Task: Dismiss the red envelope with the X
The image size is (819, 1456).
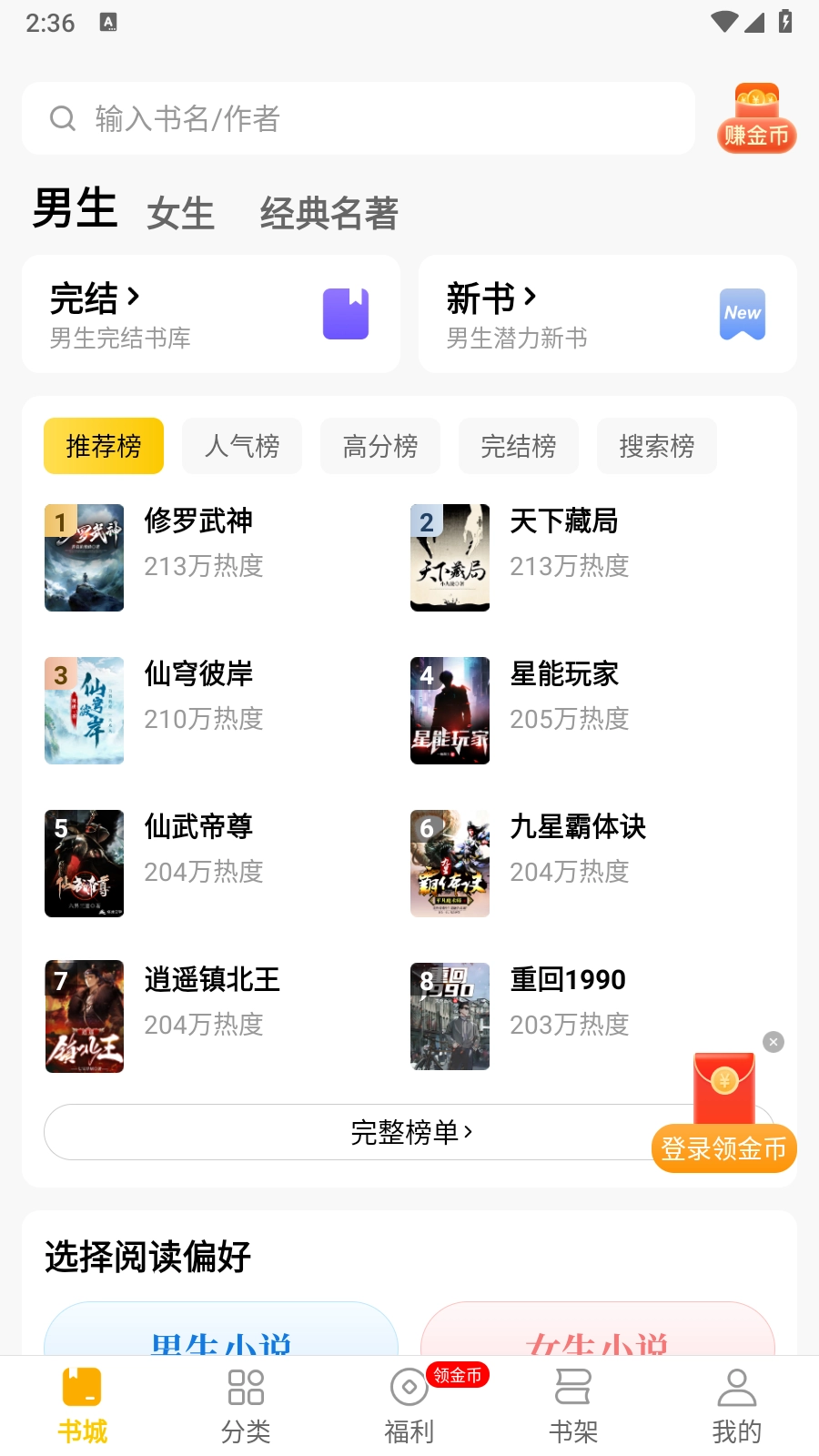Action: pos(773,1041)
